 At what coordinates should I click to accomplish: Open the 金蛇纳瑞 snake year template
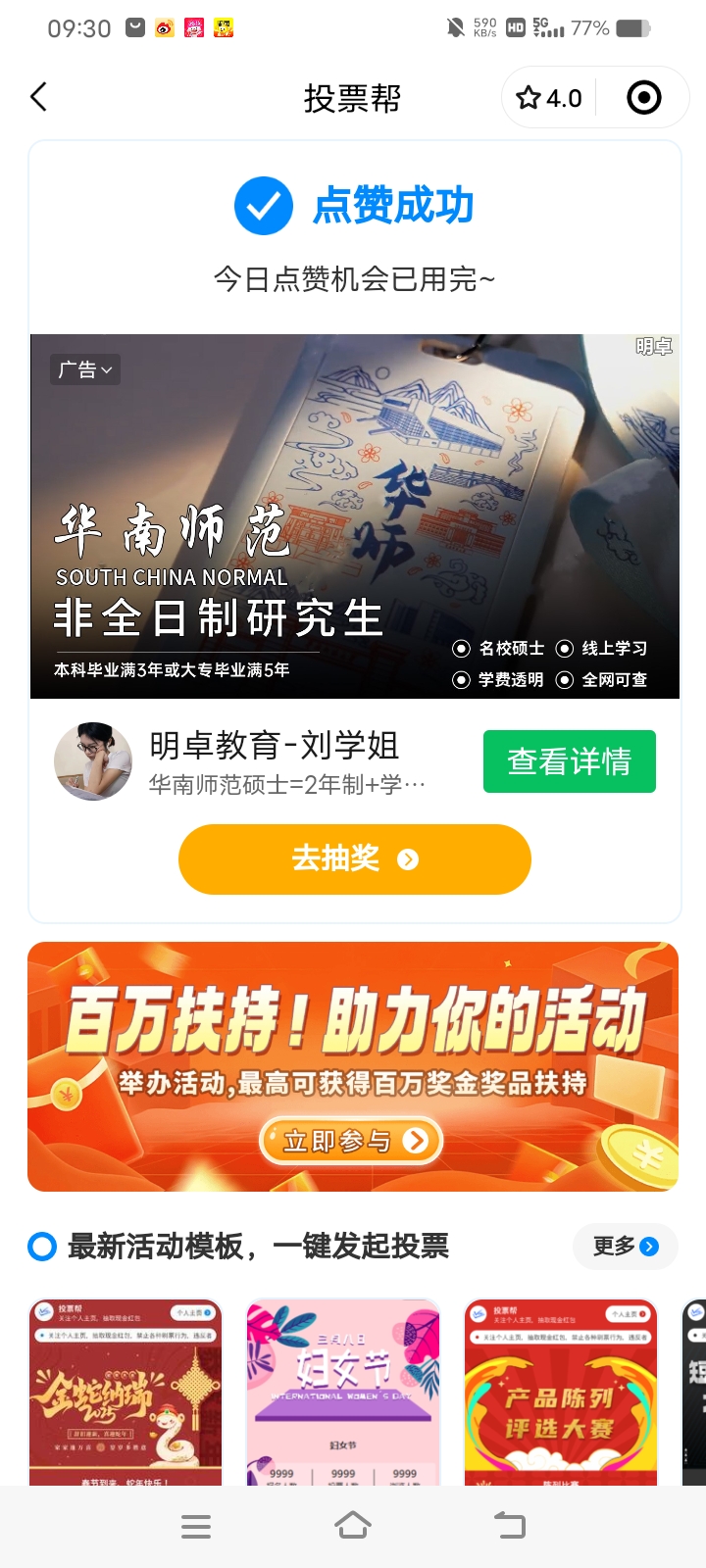coord(126,1392)
